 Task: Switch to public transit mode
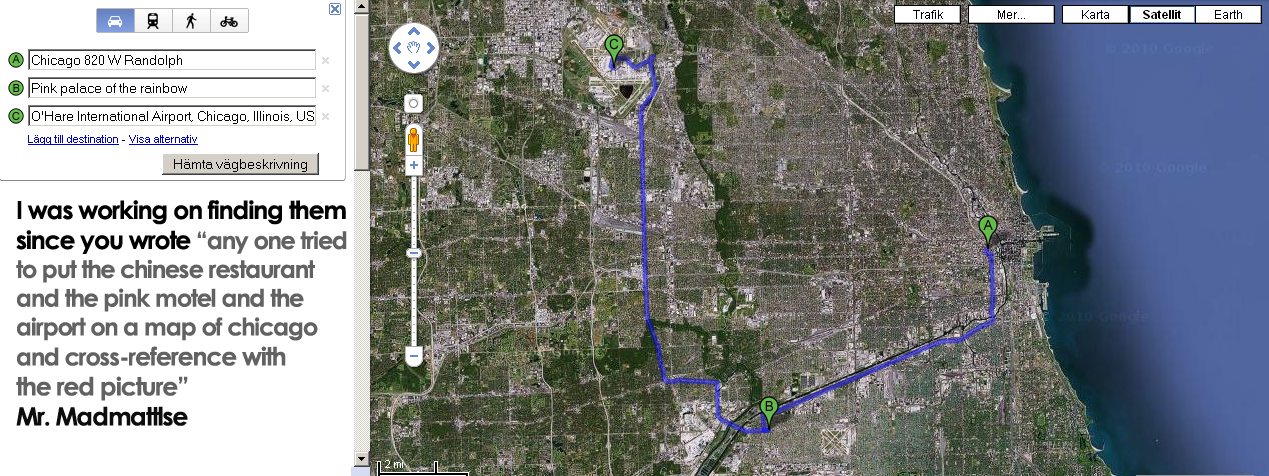point(153,20)
